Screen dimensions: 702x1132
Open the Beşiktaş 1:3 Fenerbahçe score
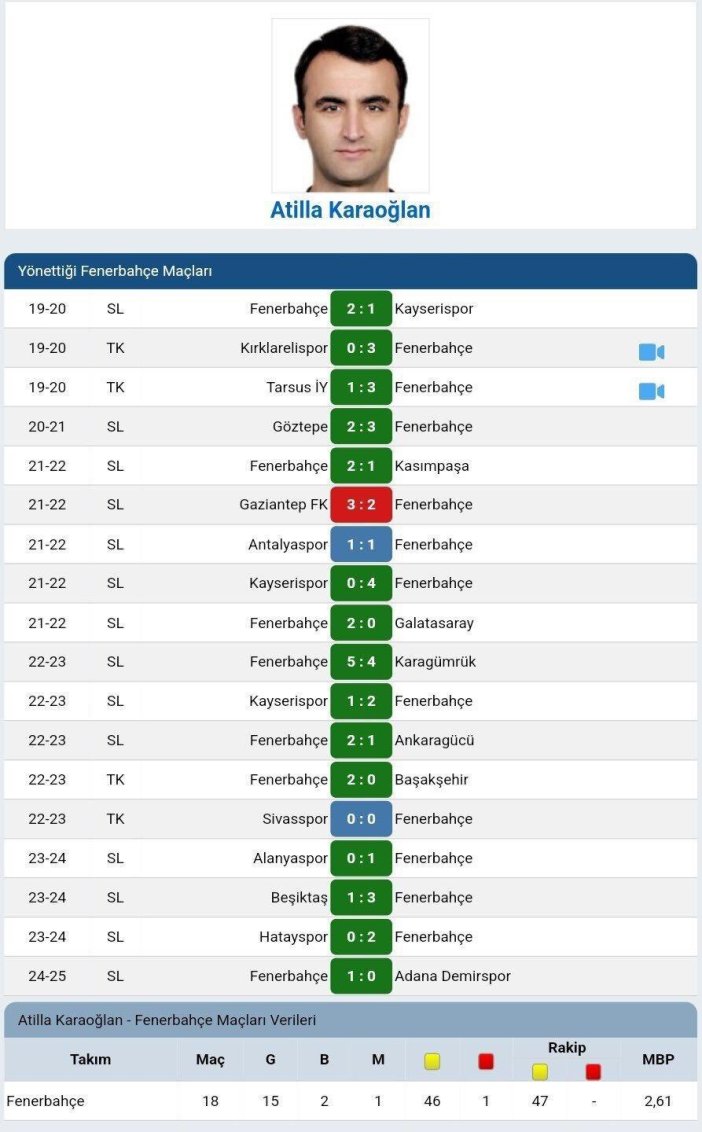point(361,897)
